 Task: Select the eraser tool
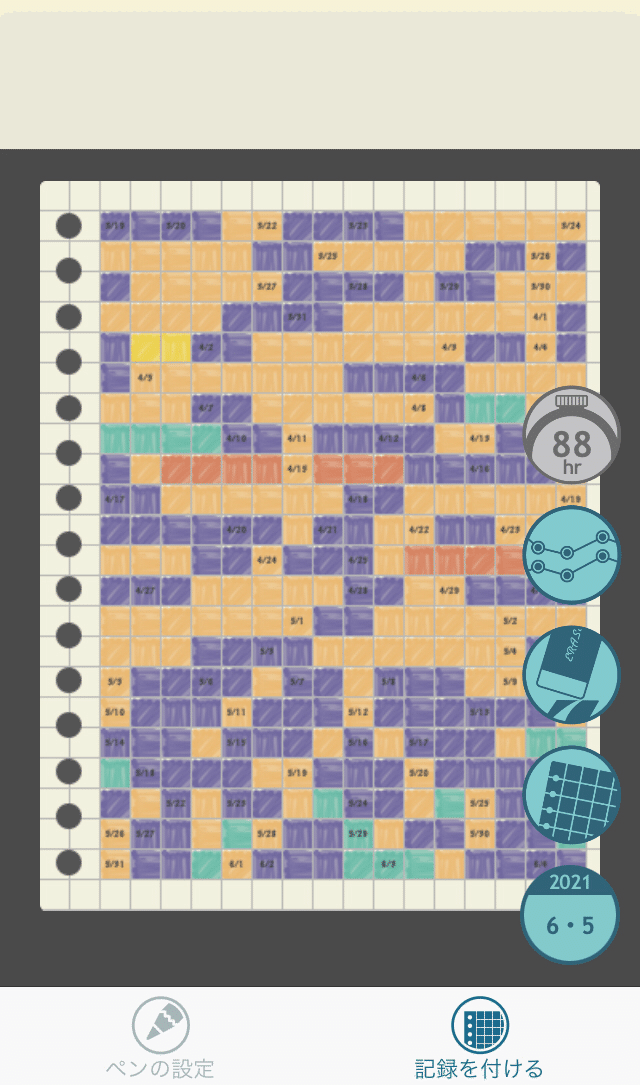pyautogui.click(x=571, y=675)
